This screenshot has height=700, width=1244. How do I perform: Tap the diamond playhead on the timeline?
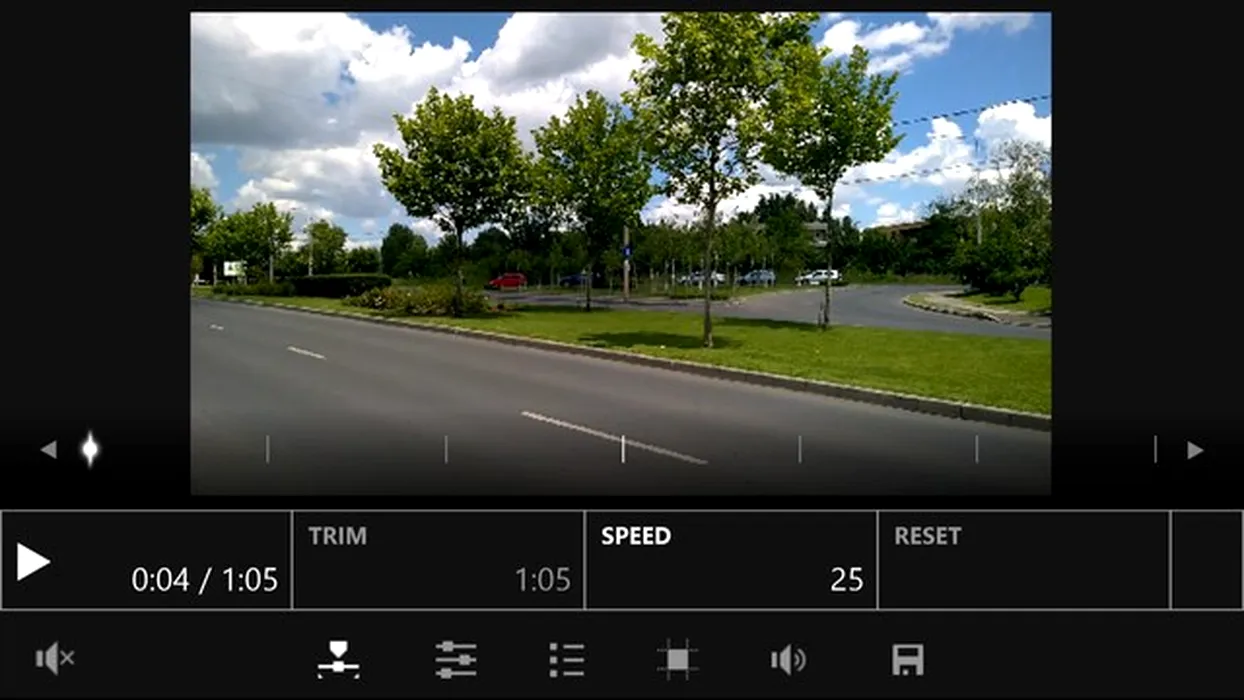click(90, 449)
